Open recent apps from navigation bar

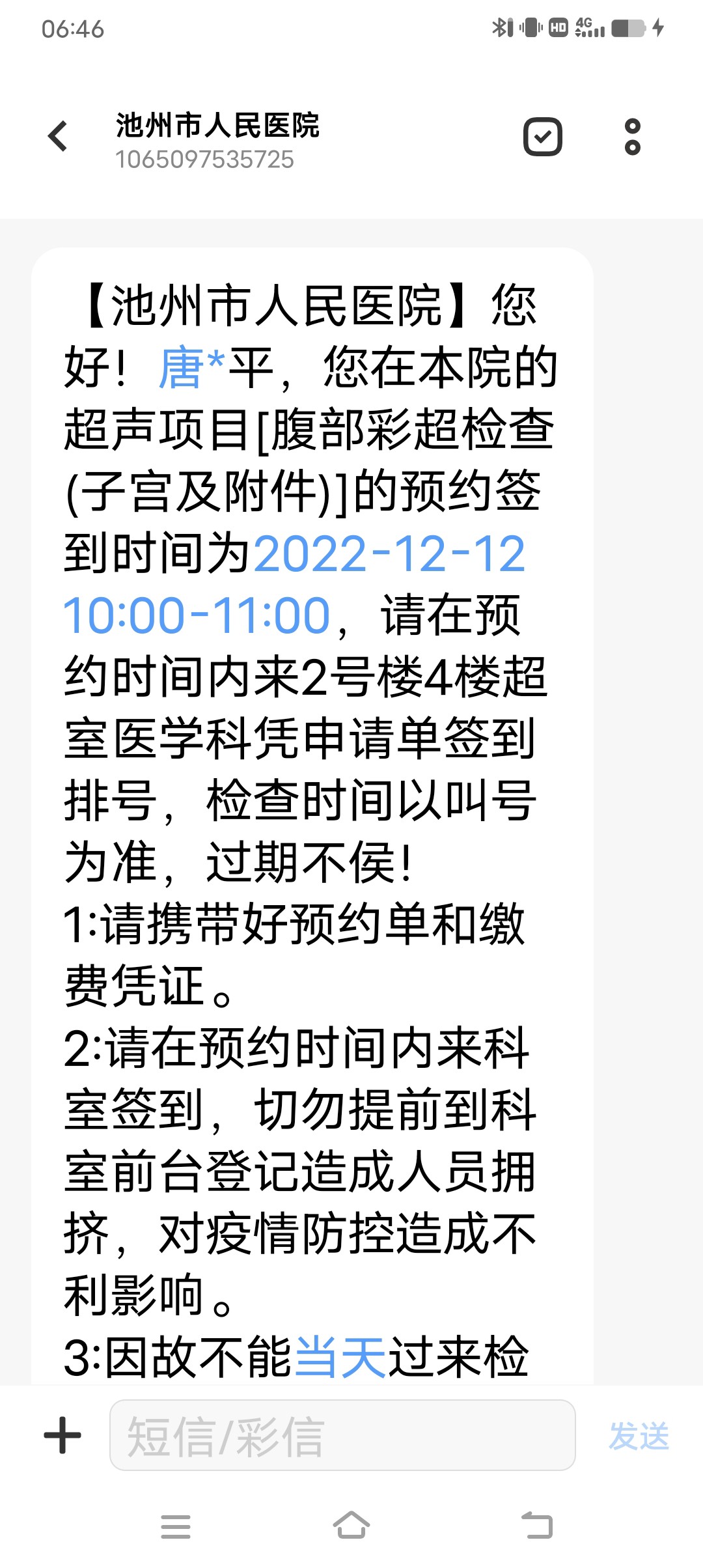175,1526
